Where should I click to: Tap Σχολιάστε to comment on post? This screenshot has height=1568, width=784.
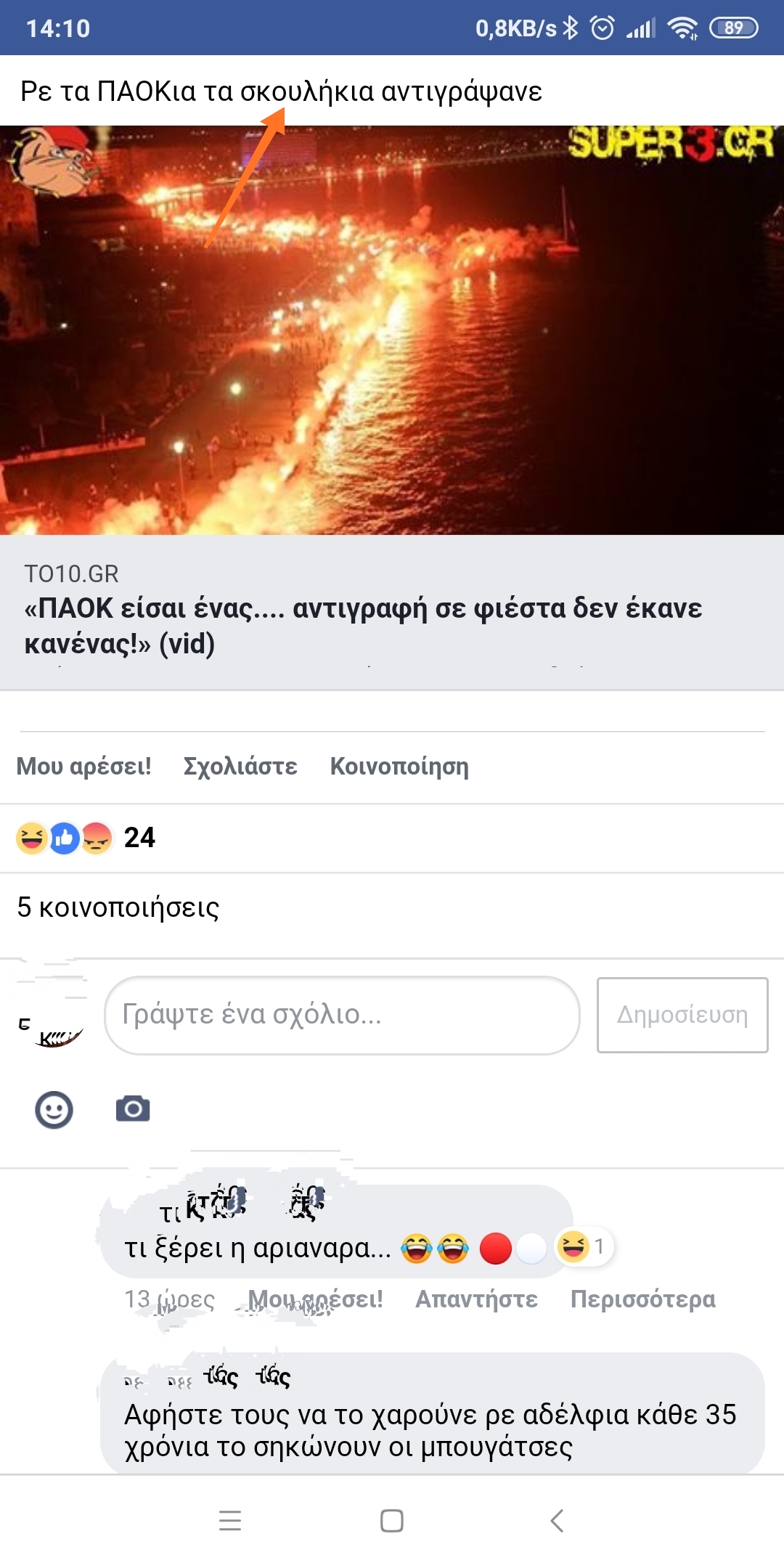click(240, 767)
